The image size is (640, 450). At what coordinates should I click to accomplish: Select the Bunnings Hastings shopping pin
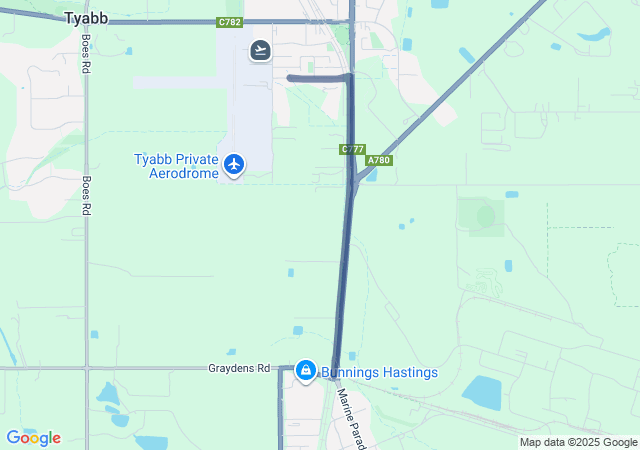[305, 371]
